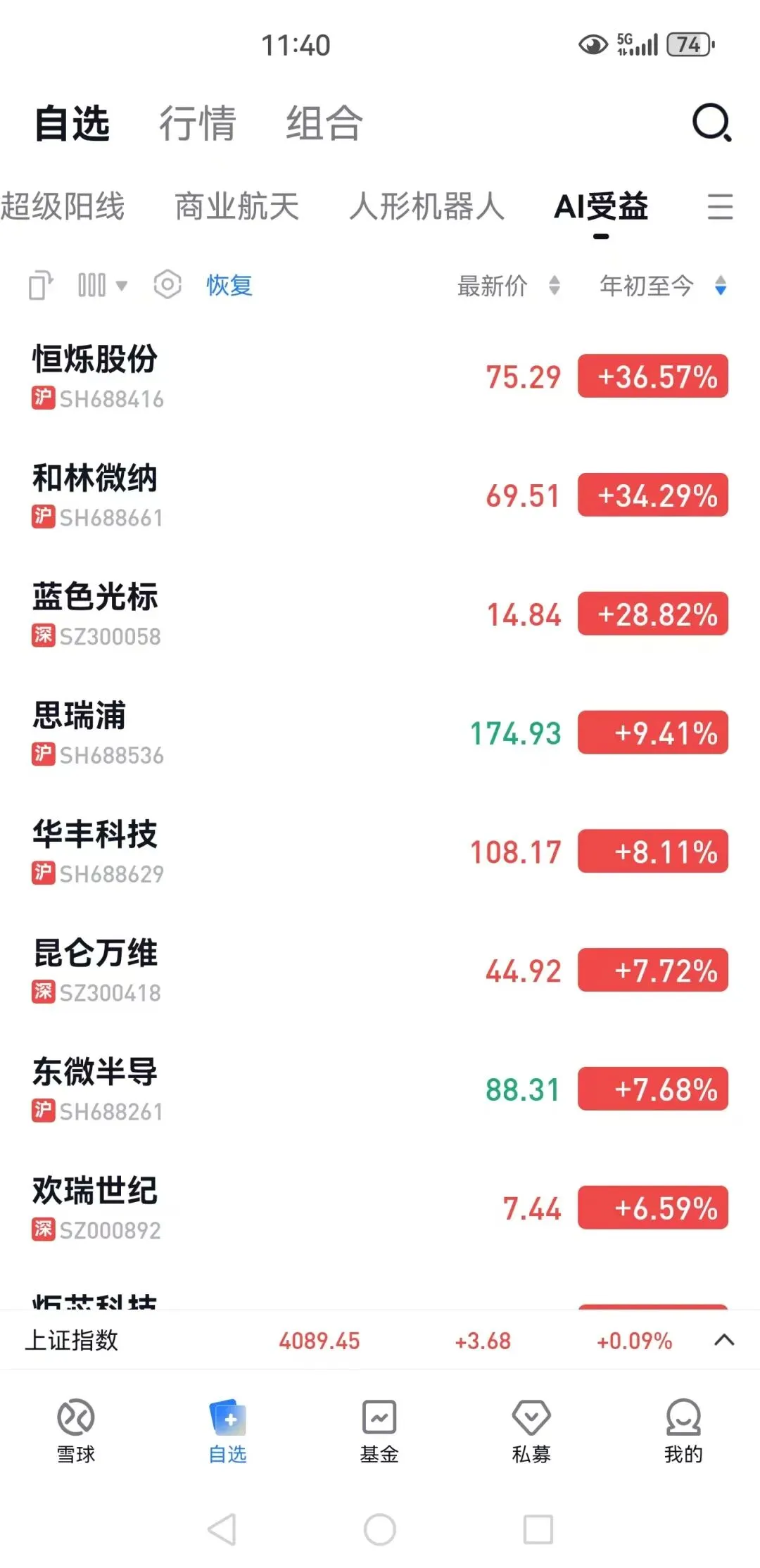Screen dimensions: 760x1568
Task: Open the search magnifier icon
Action: tap(711, 124)
